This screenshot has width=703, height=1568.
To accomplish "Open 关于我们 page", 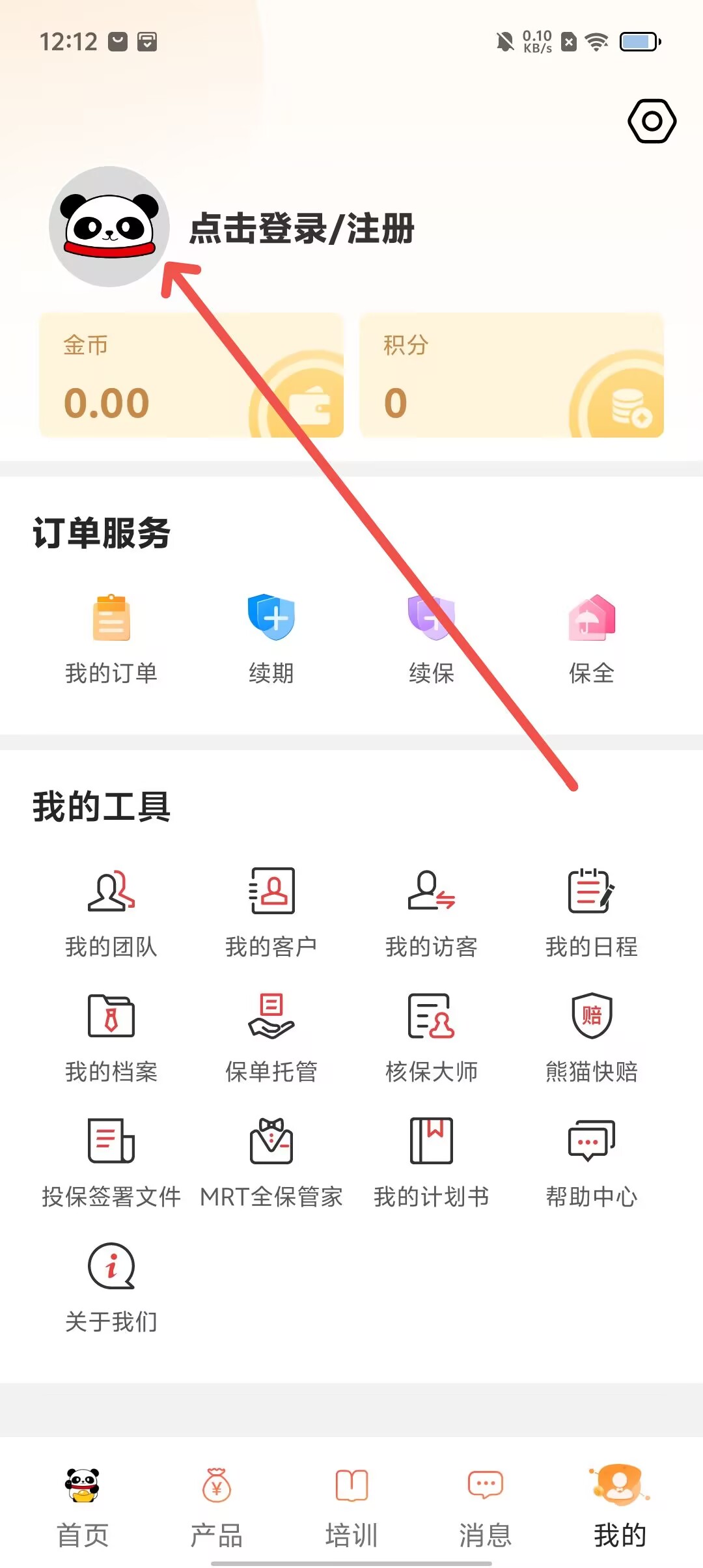I will coord(111,1287).
